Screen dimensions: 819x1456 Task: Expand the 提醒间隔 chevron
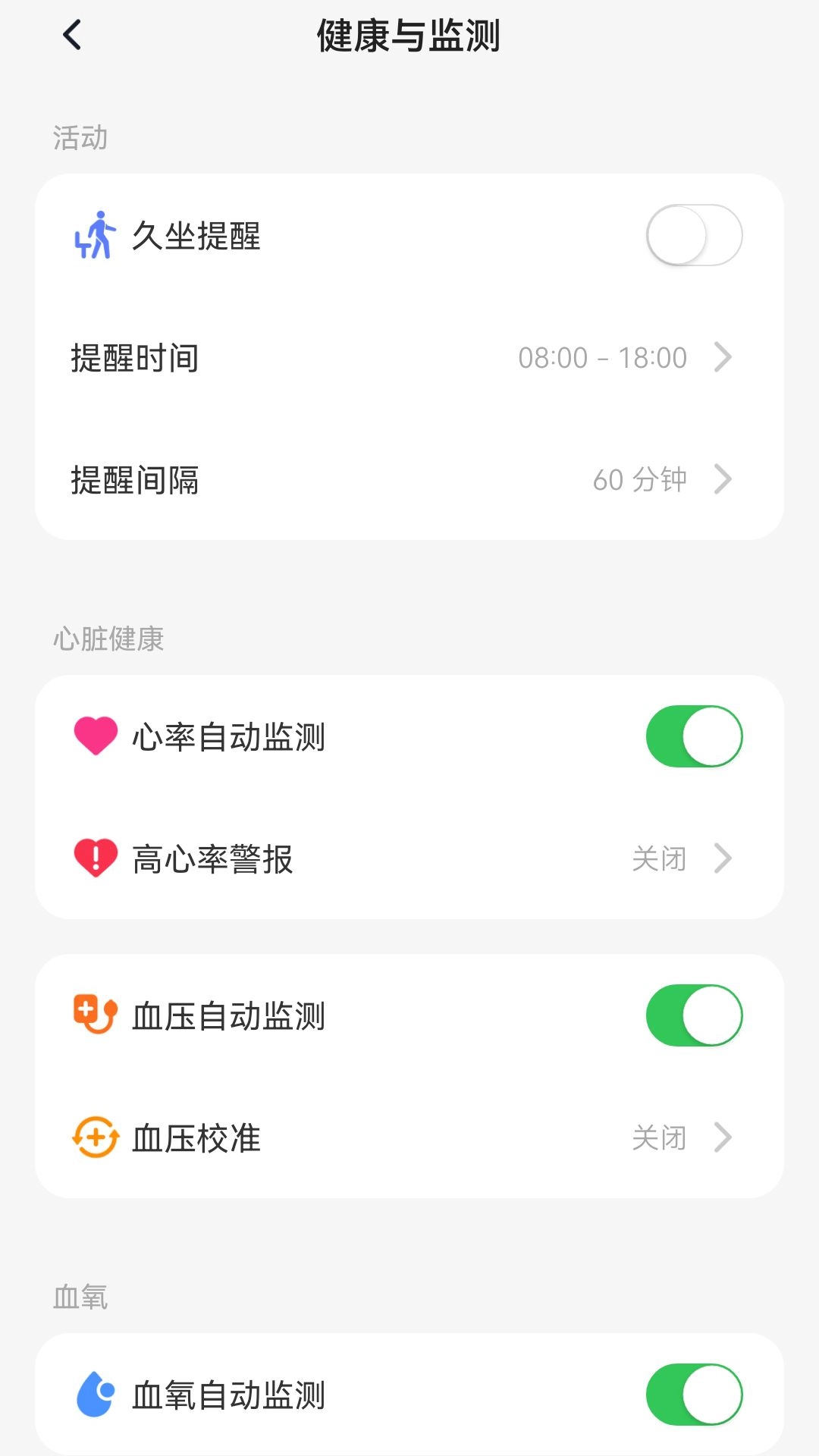725,479
